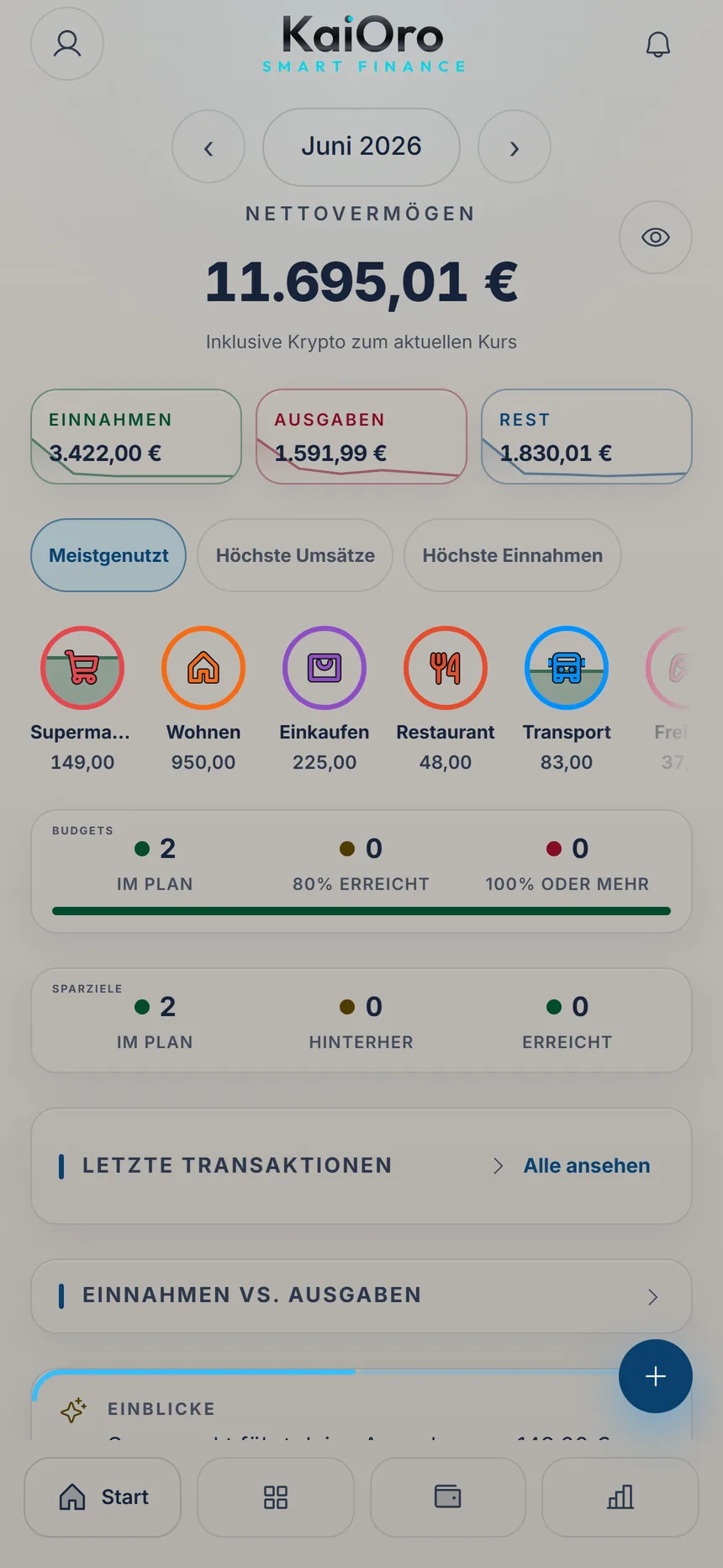Open the Ausgaben card
The width and height of the screenshot is (723, 1568).
[x=361, y=437]
